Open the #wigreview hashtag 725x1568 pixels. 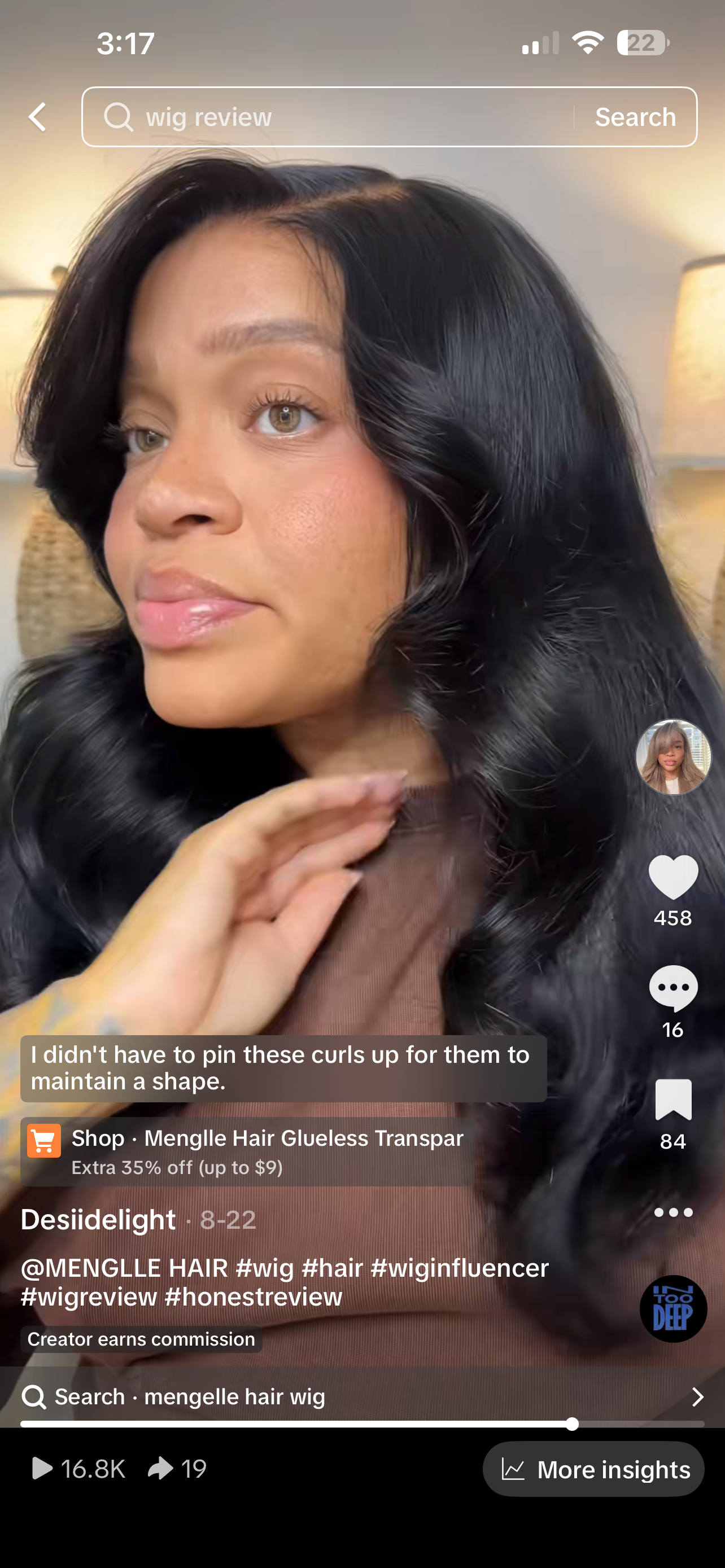click(x=89, y=1297)
